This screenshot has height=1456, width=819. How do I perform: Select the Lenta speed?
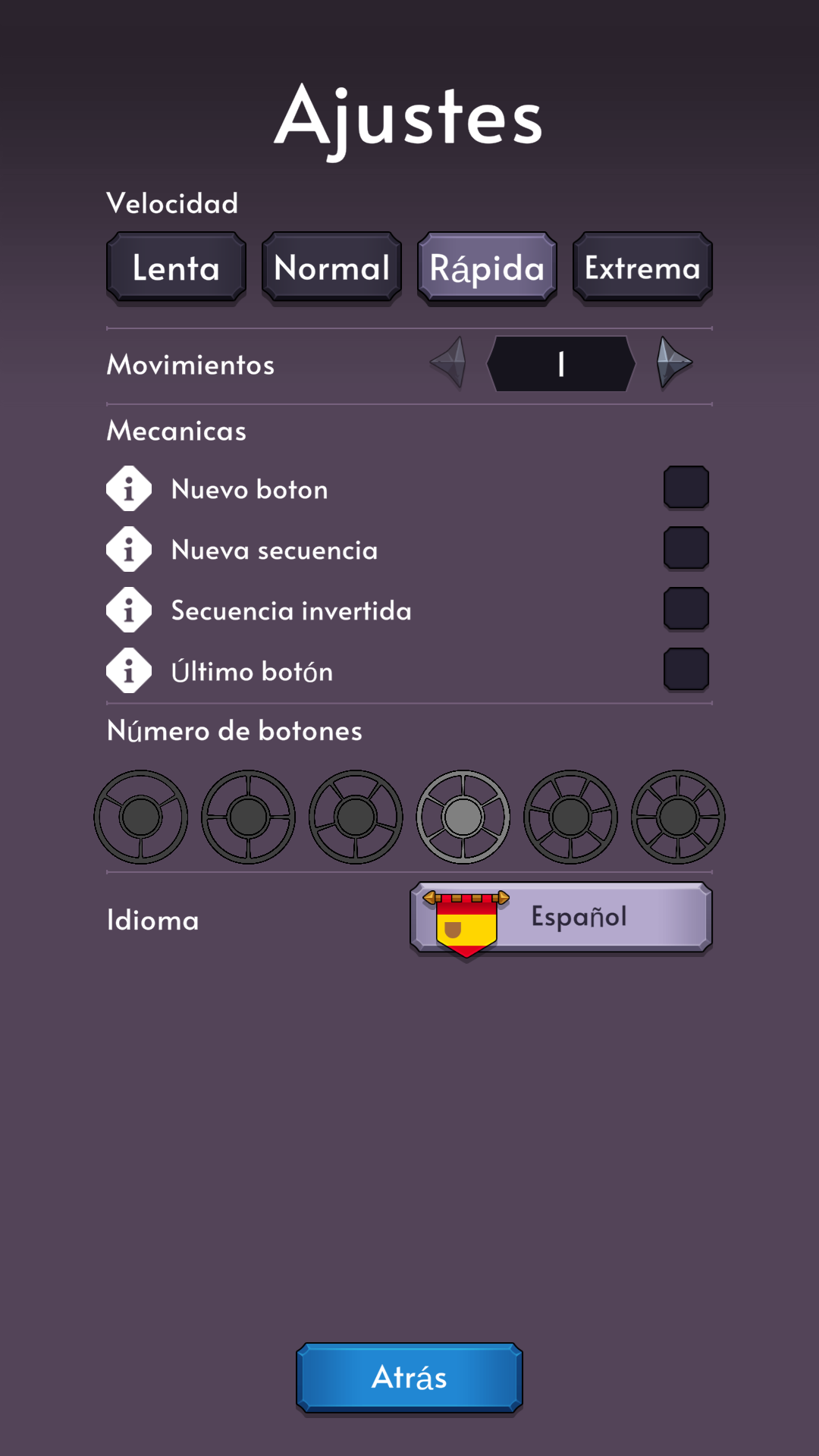176,268
